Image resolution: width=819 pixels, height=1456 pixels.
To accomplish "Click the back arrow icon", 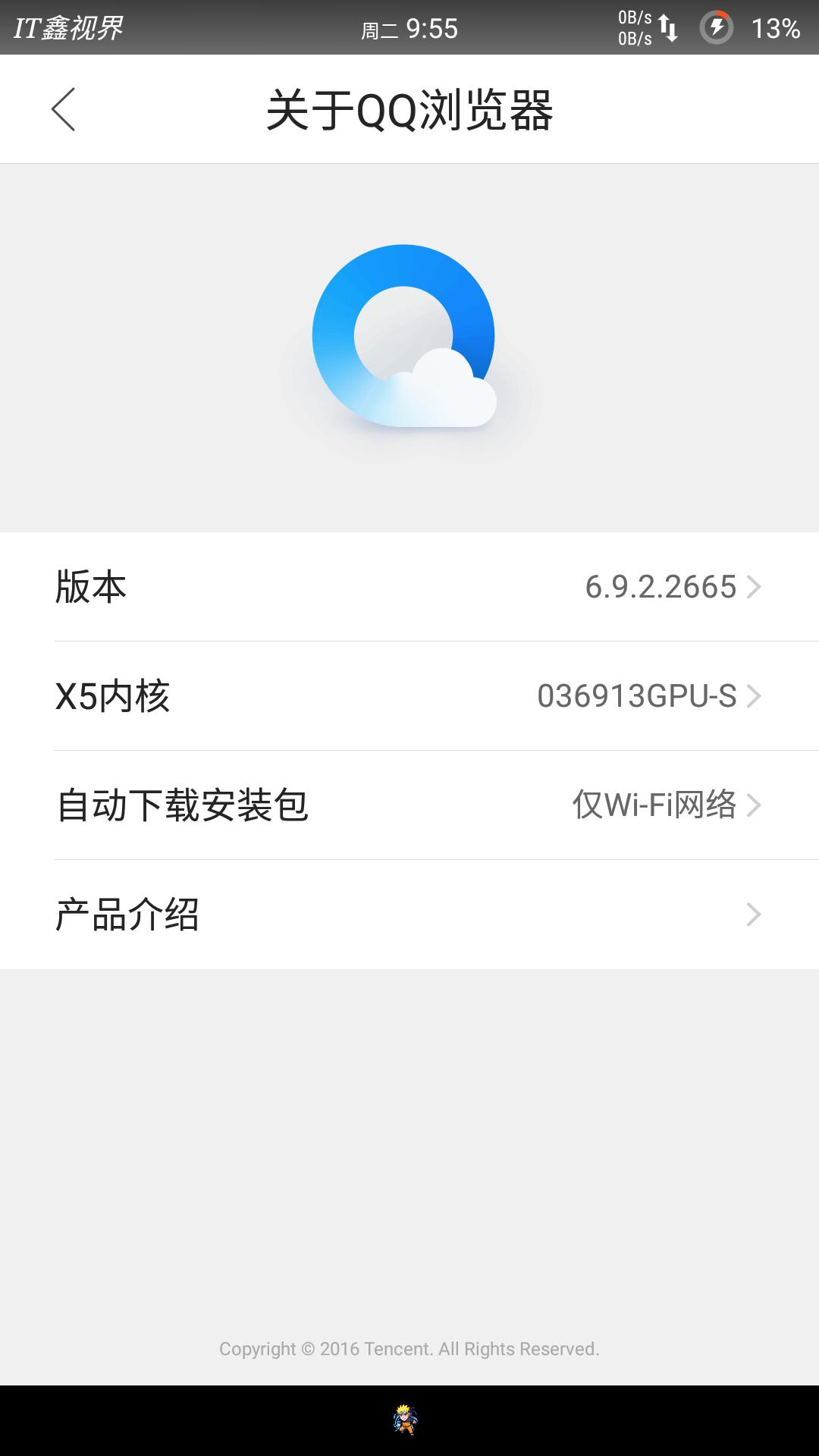I will click(x=64, y=108).
